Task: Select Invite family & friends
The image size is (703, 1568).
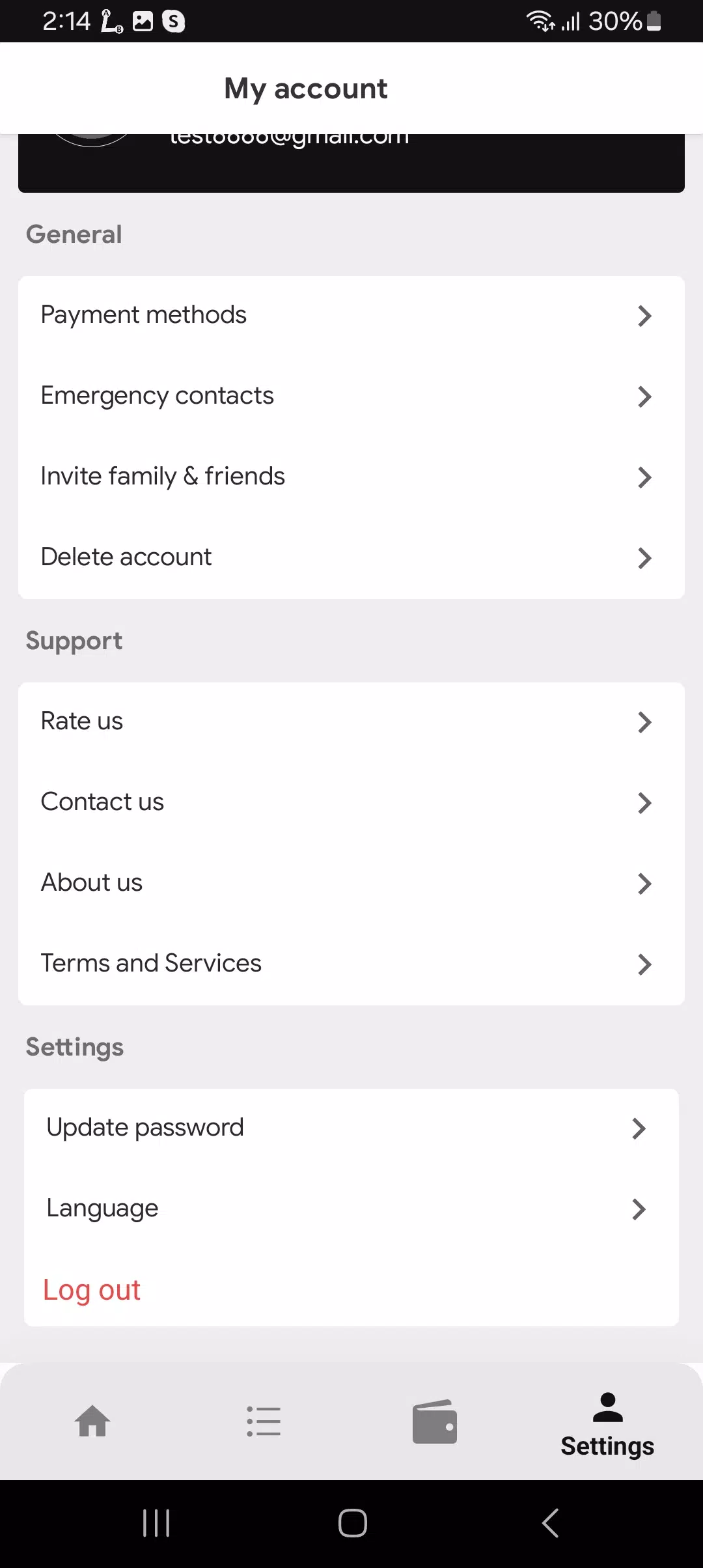Action: (x=351, y=477)
